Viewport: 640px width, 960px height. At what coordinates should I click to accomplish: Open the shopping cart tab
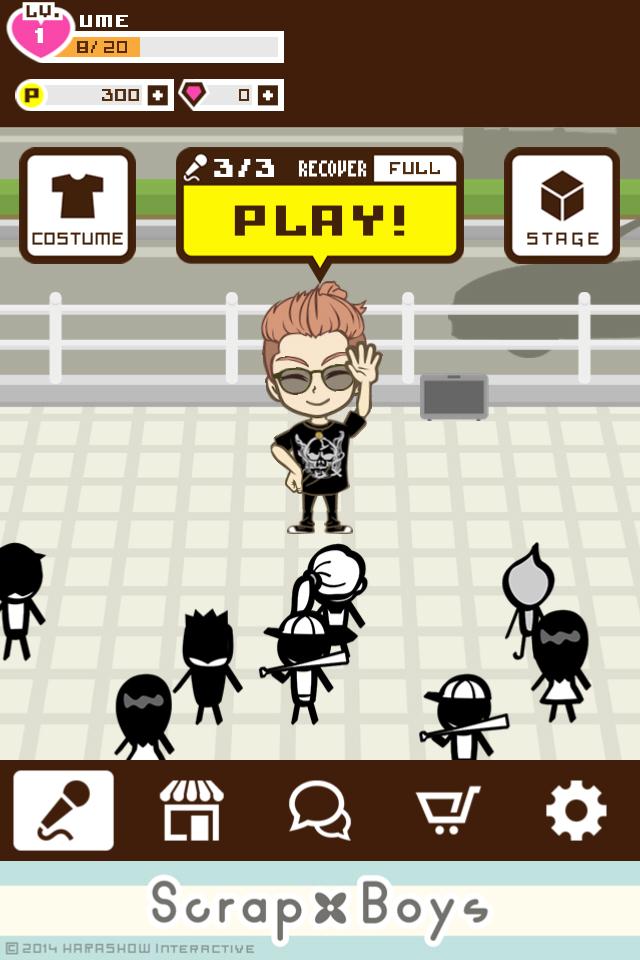[x=448, y=810]
